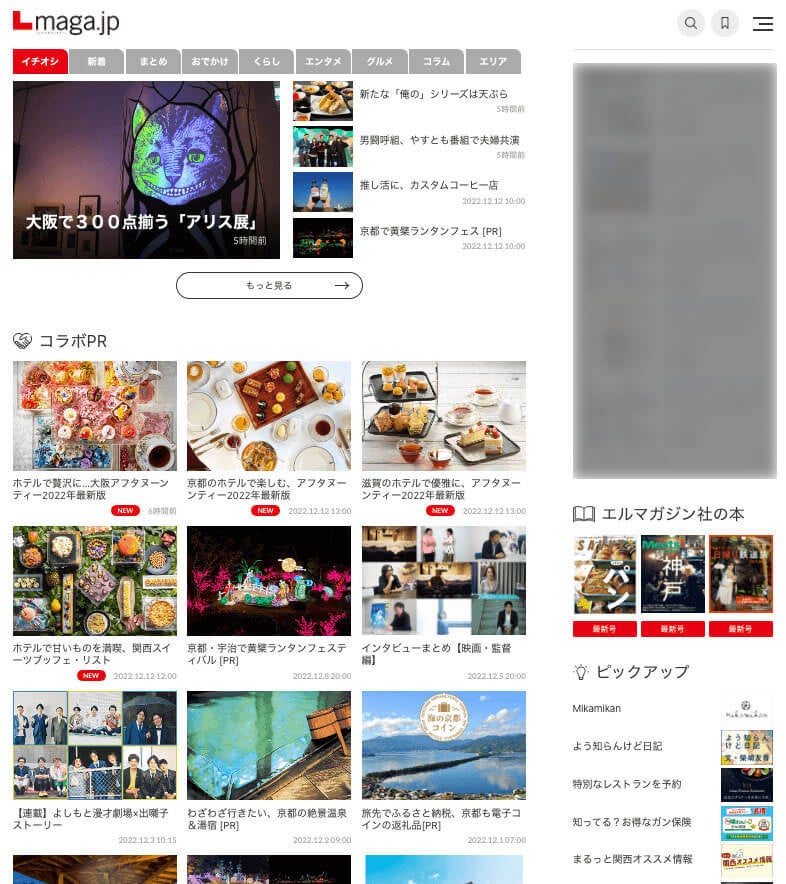Image resolution: width=786 pixels, height=884 pixels.
Task: Open the search icon
Action: [690, 23]
